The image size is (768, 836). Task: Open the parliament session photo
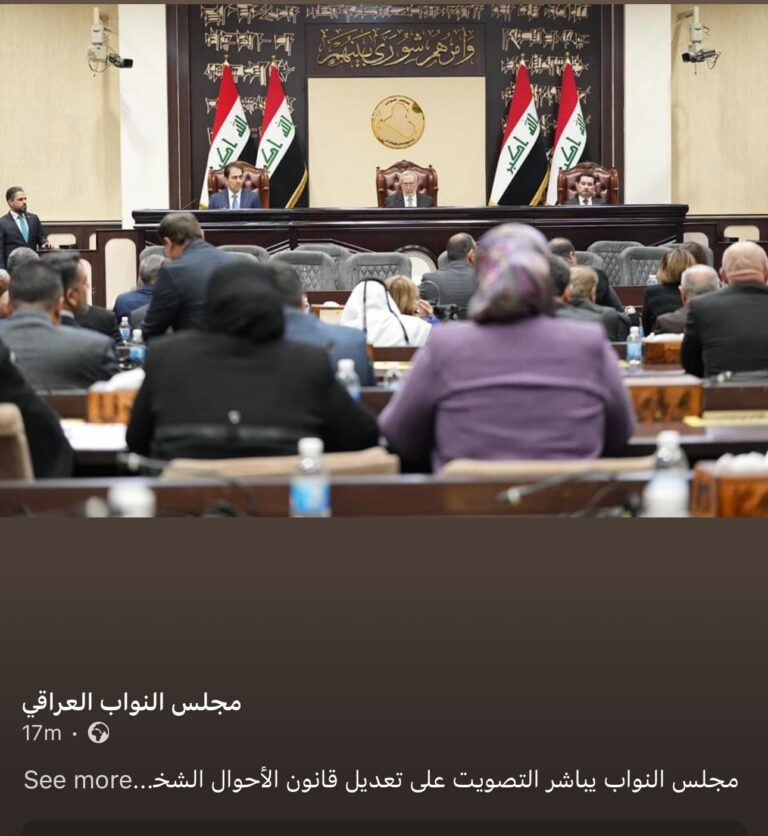[384, 260]
